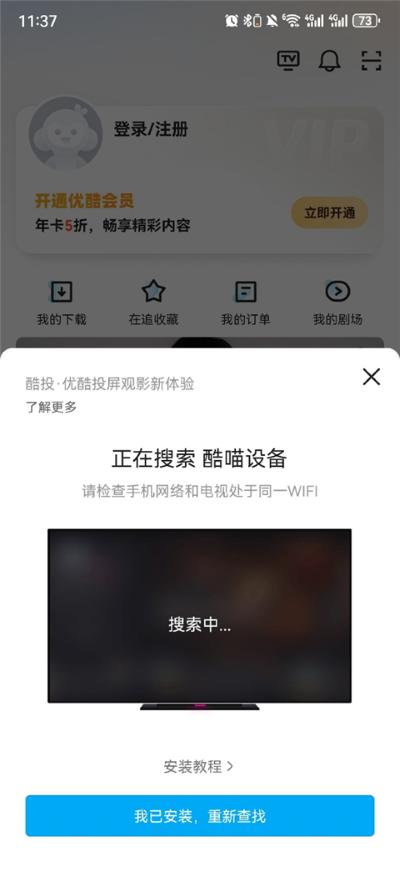Open the 安装教程 install guide
Viewport: 400px width, 882px height.
199,766
